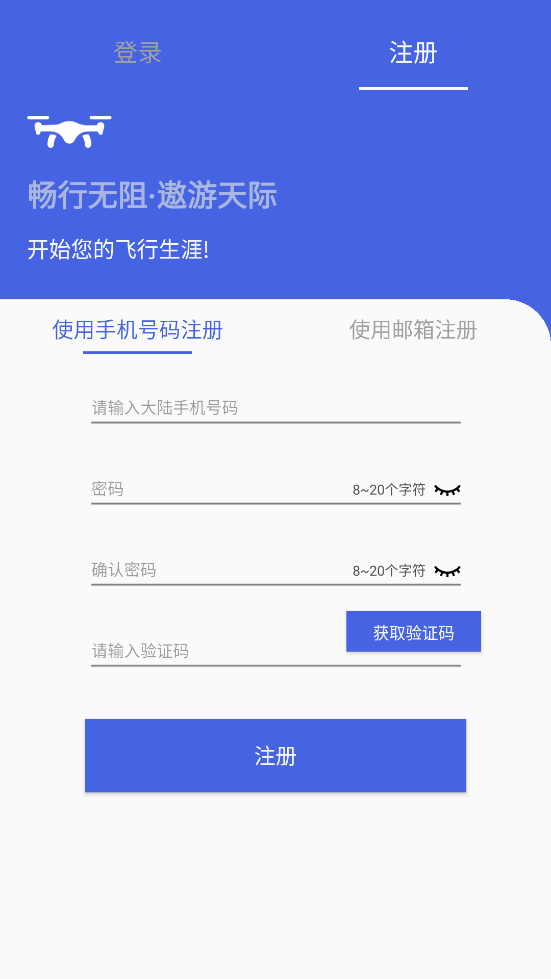Screen dimensions: 551x979
Task: Tap the 请输入验证码 field
Action: pos(217,652)
